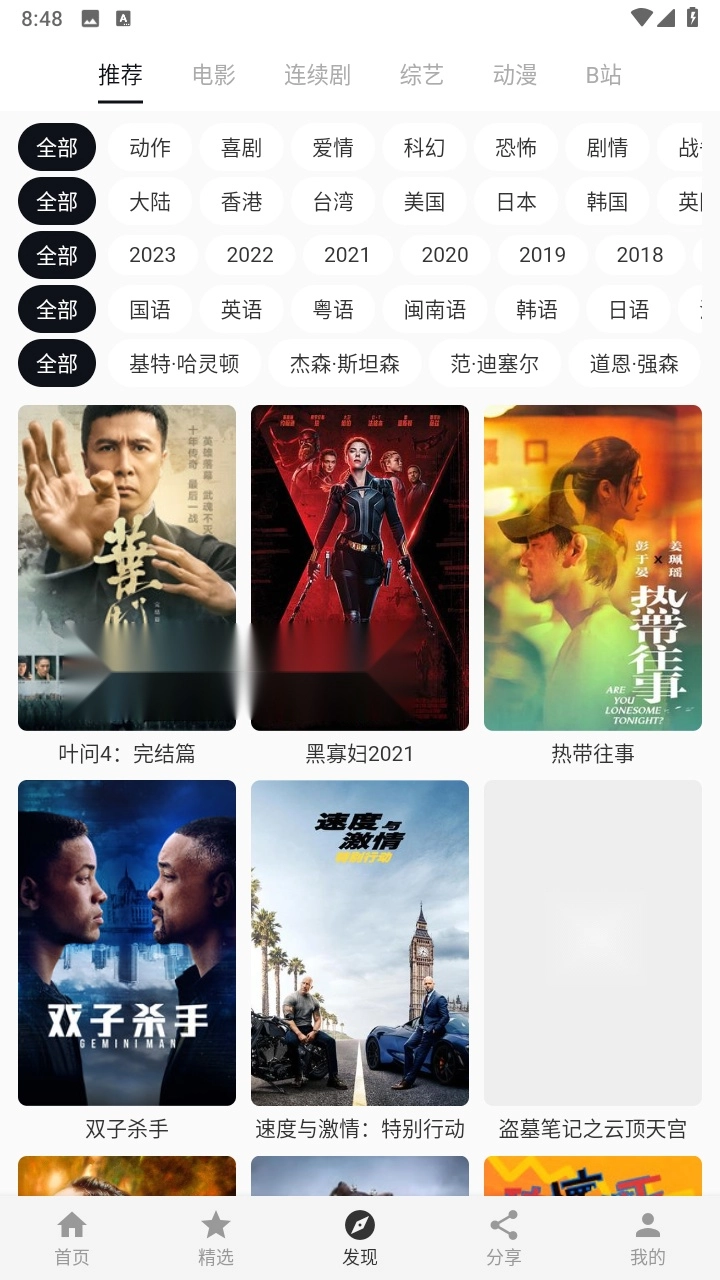Viewport: 720px width, 1280px height.
Task: Open the 动漫 tab
Action: (x=514, y=75)
